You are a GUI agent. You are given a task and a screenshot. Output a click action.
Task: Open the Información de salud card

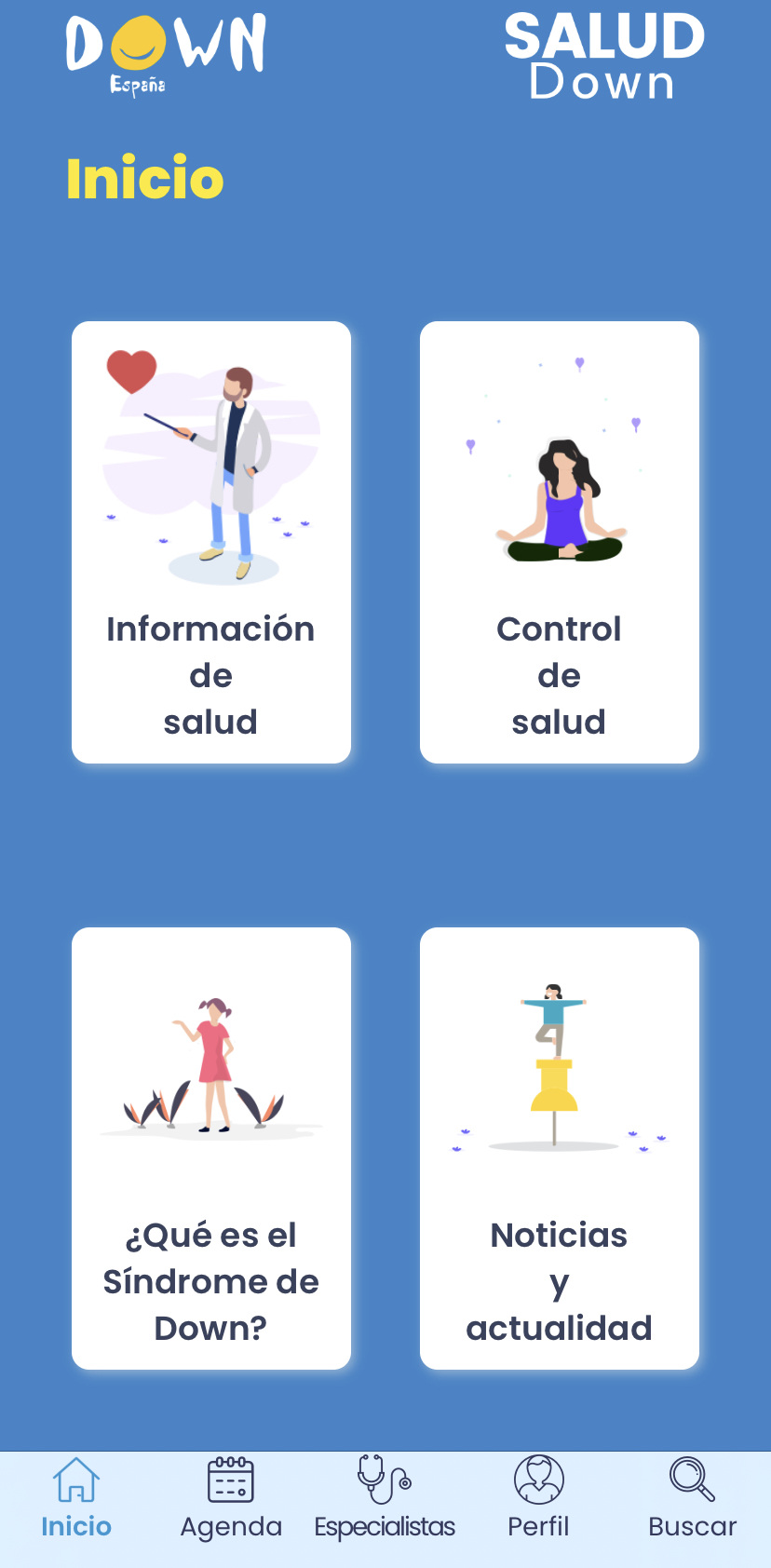211,542
